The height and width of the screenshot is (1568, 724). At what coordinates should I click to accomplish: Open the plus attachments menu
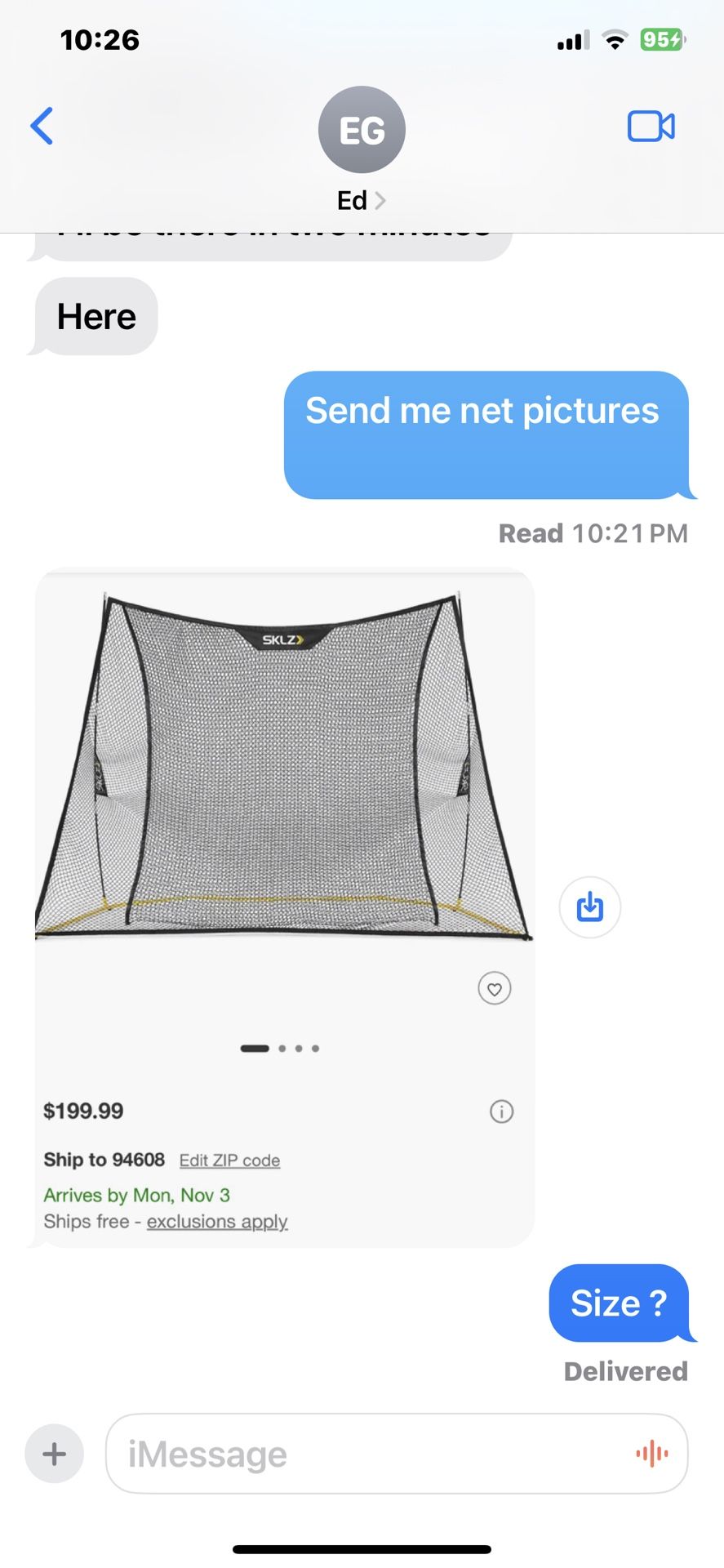pyautogui.click(x=55, y=1454)
